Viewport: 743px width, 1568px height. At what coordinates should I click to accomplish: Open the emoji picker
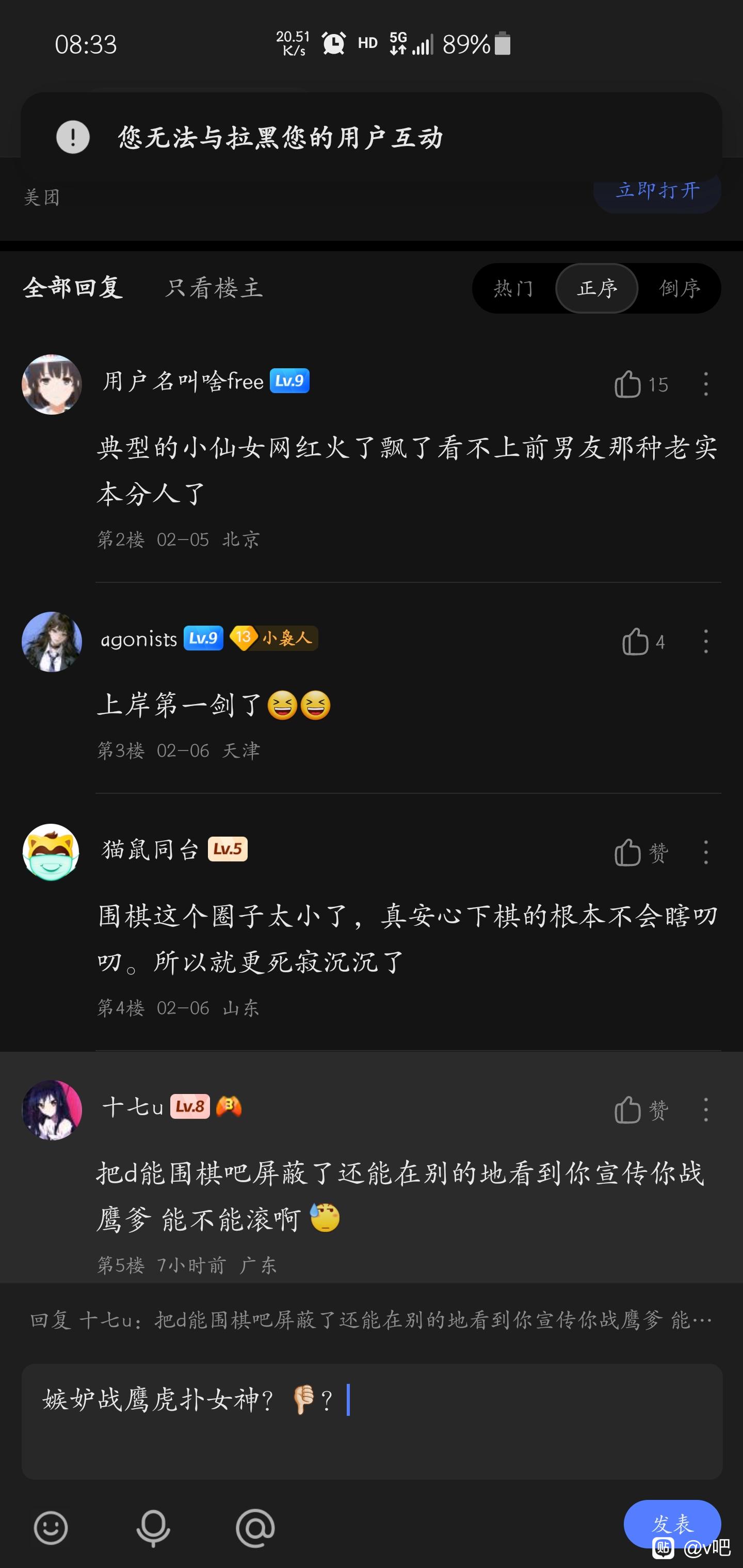tap(51, 1527)
